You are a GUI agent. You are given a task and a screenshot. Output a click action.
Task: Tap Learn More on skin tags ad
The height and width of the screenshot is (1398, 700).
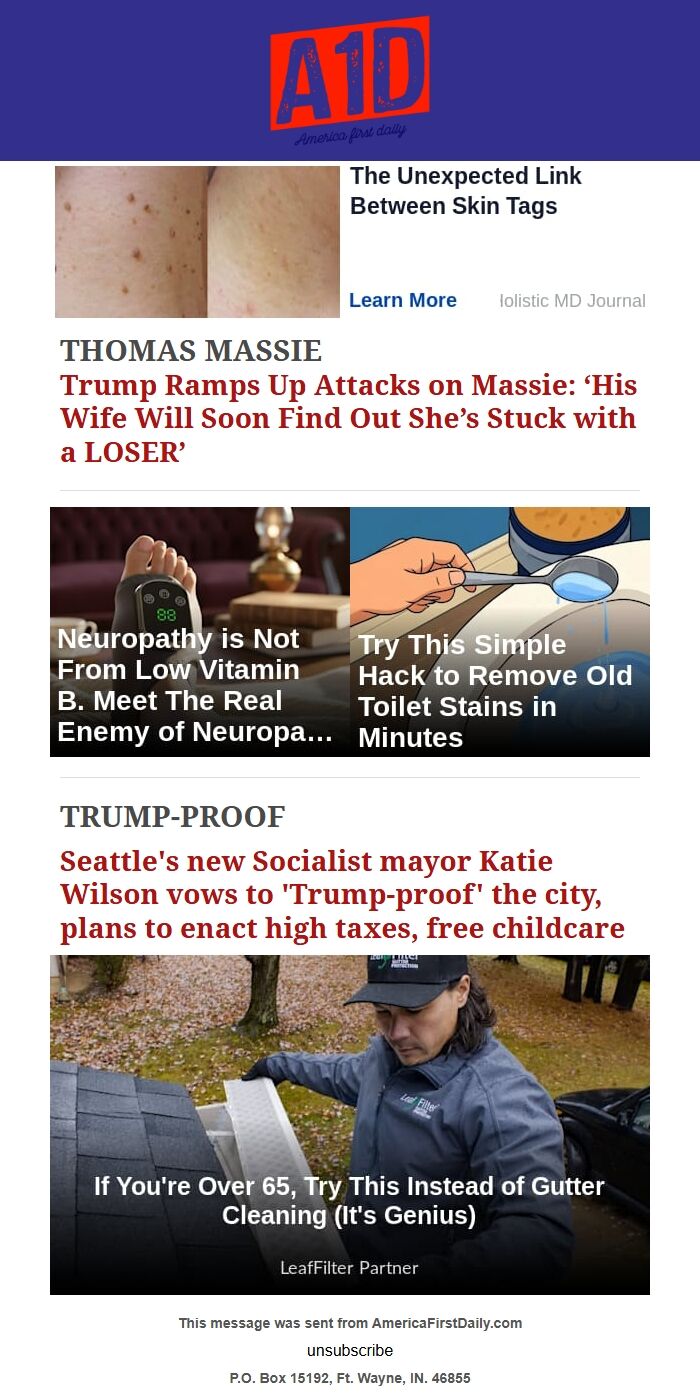tap(402, 300)
